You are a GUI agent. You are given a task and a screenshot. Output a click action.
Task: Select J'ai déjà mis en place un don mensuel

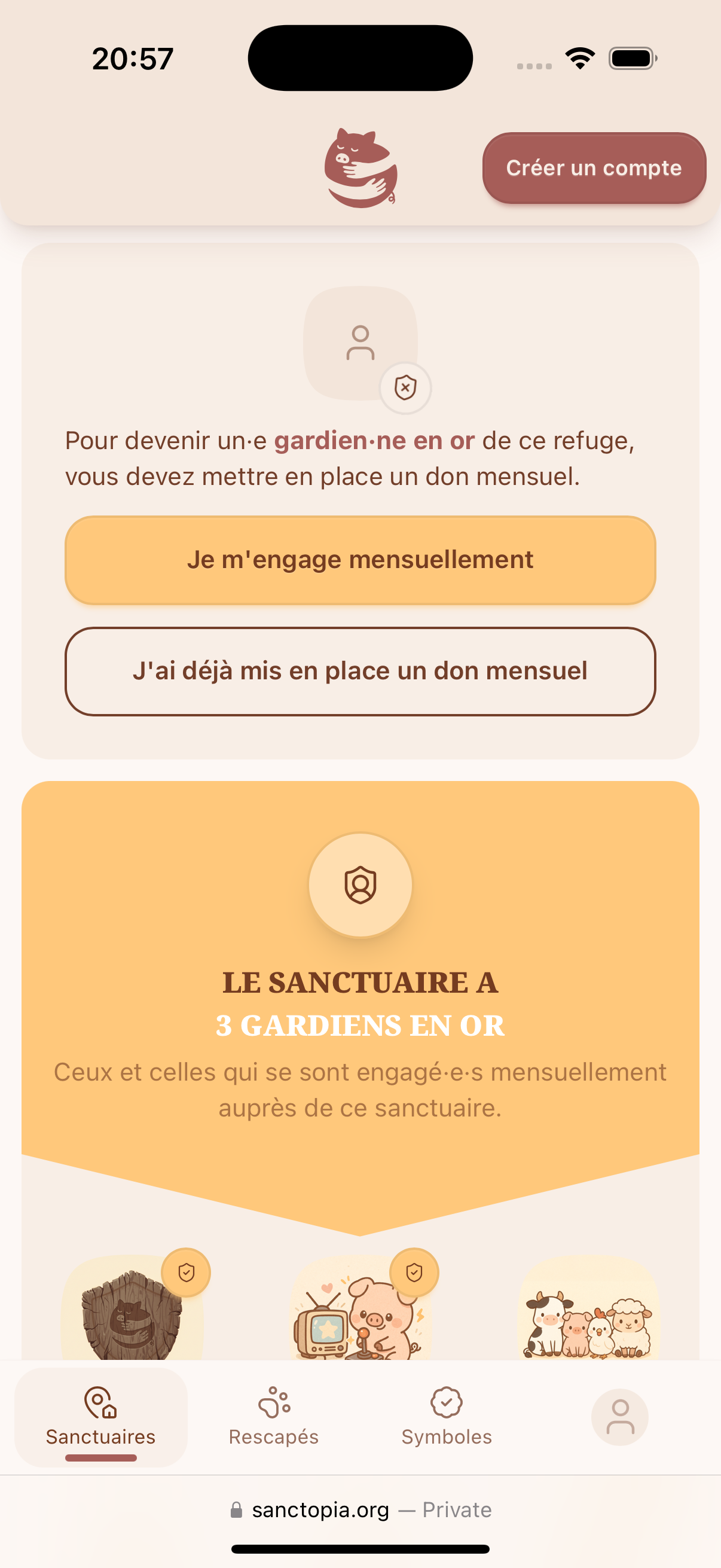pyautogui.click(x=360, y=672)
